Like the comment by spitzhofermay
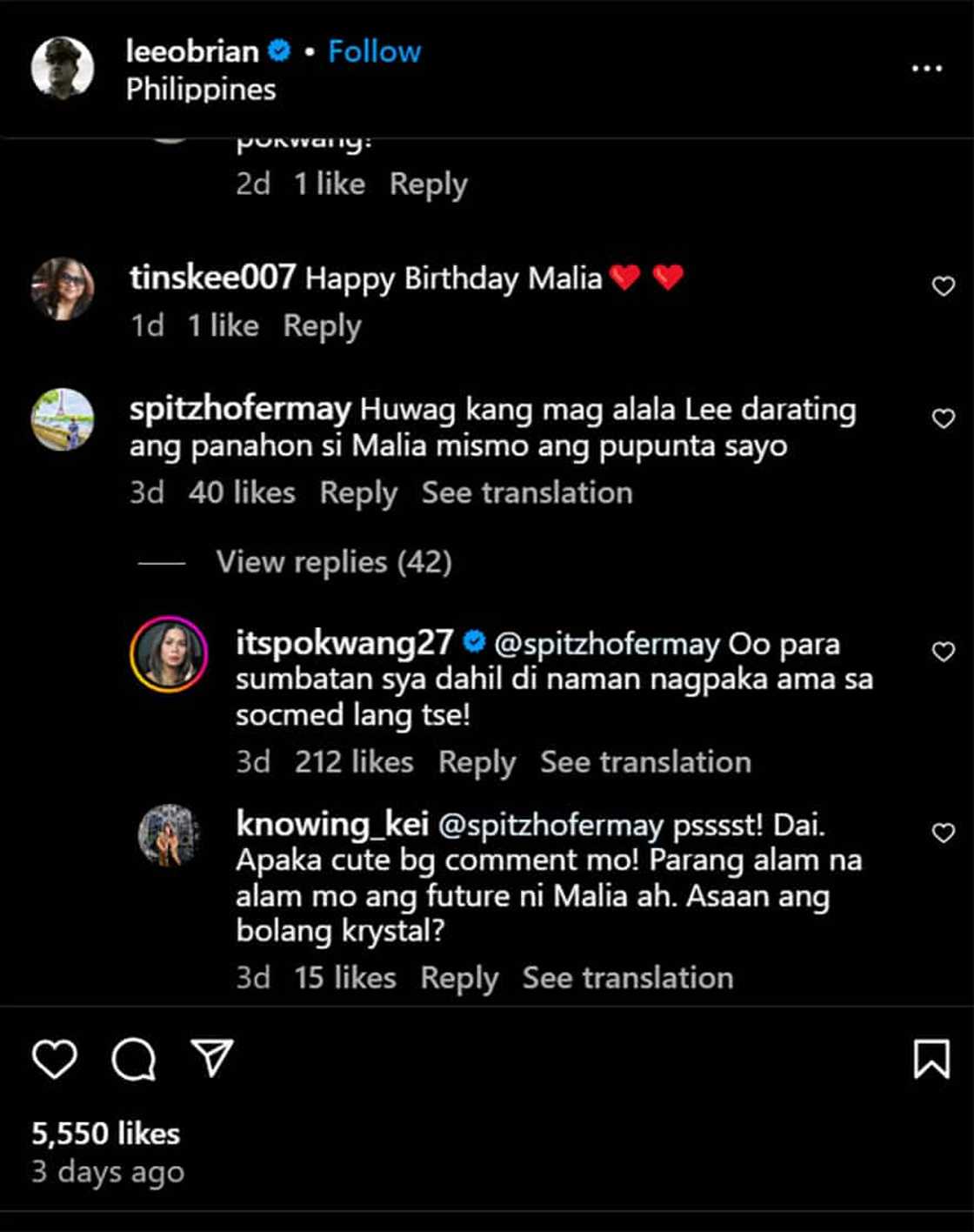 (944, 418)
